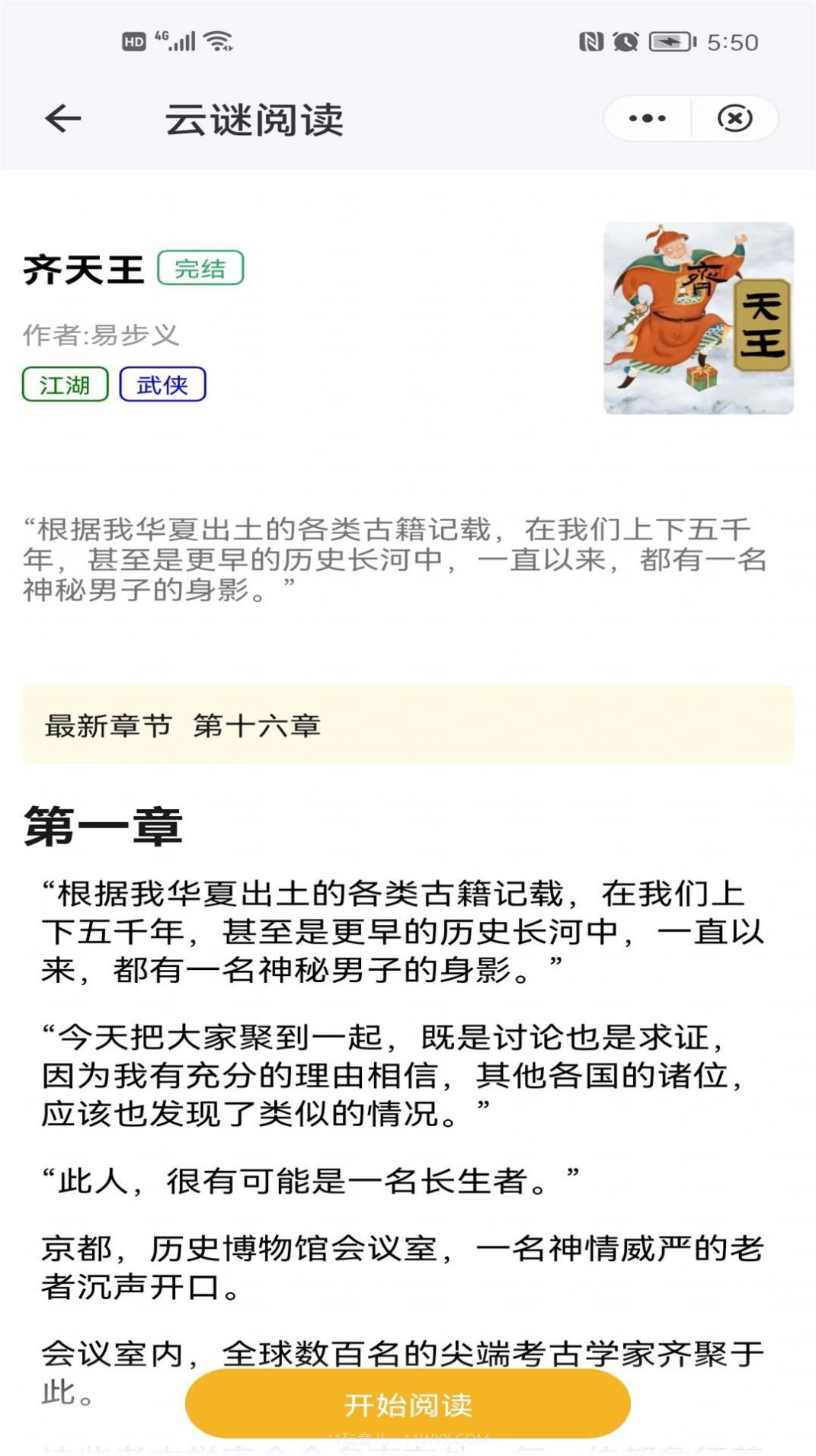
Task: Select the 完结 status tag
Action: [200, 267]
